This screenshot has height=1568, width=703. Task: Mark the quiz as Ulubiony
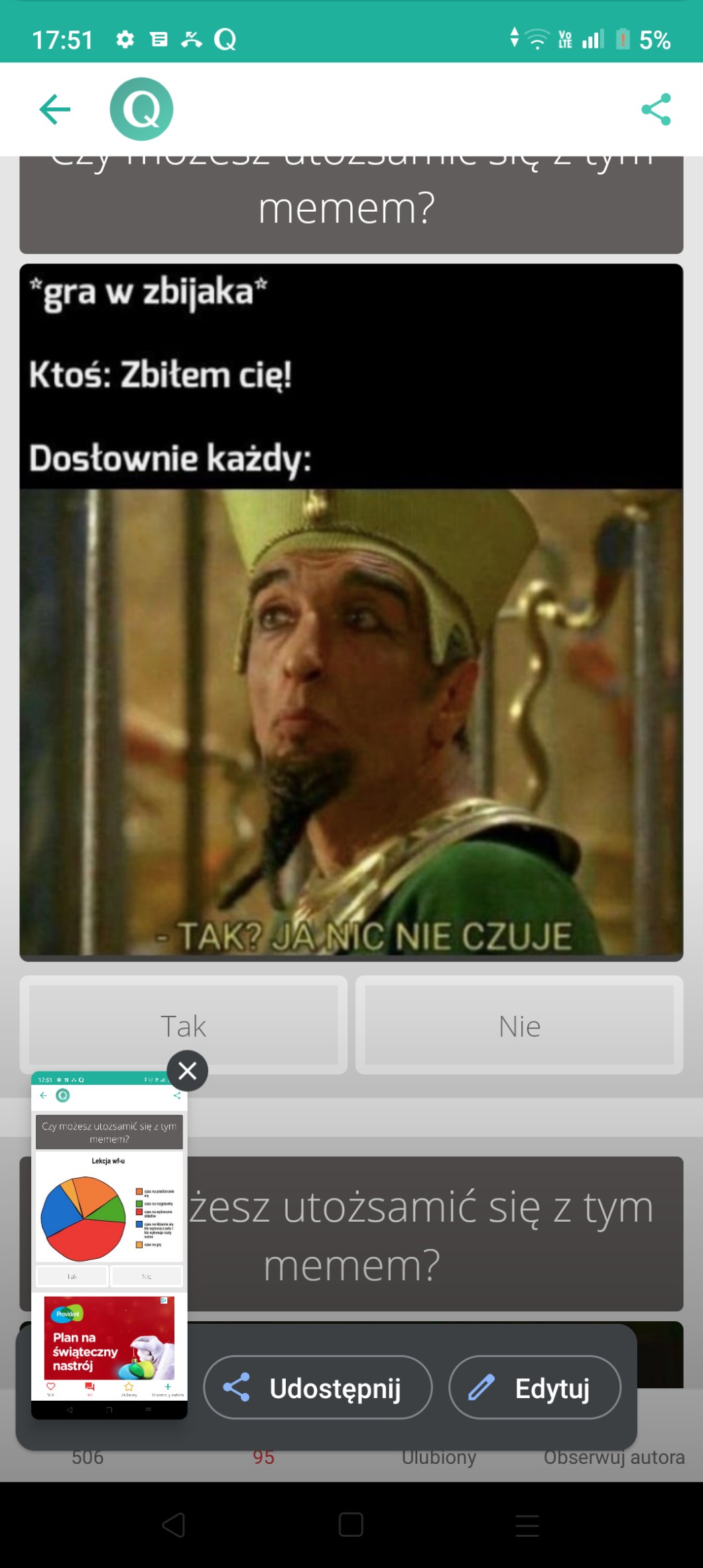click(439, 1457)
